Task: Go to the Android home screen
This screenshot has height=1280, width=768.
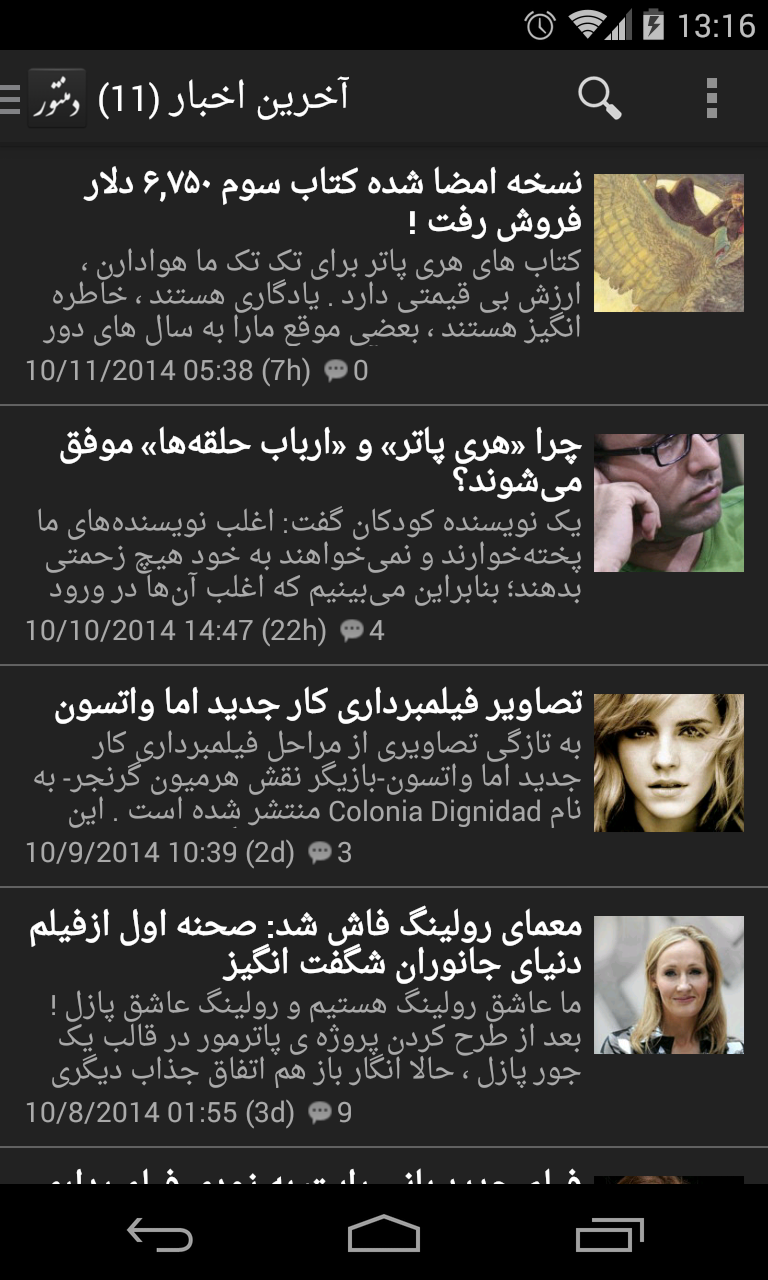Action: pyautogui.click(x=384, y=1234)
